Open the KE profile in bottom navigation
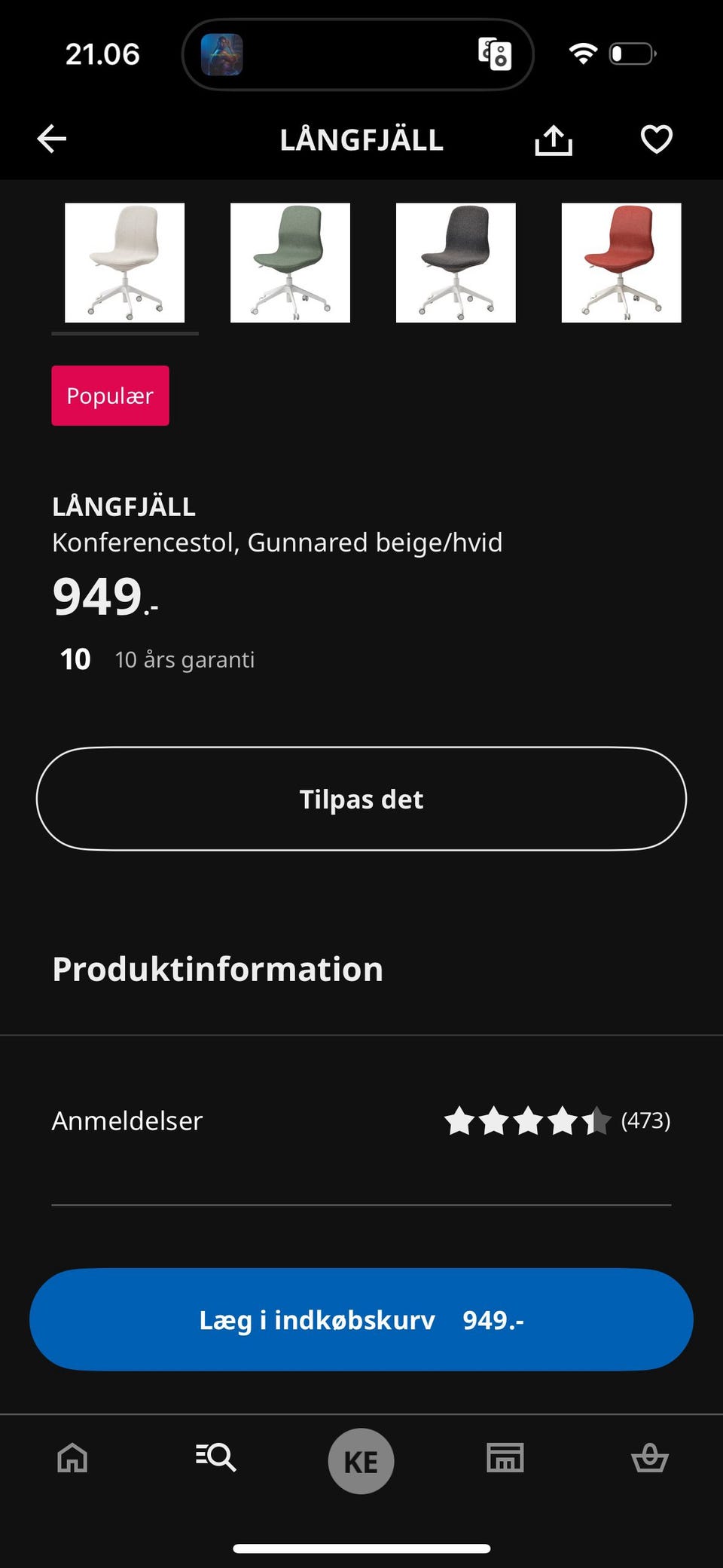Viewport: 723px width, 1568px height. pos(361,1459)
